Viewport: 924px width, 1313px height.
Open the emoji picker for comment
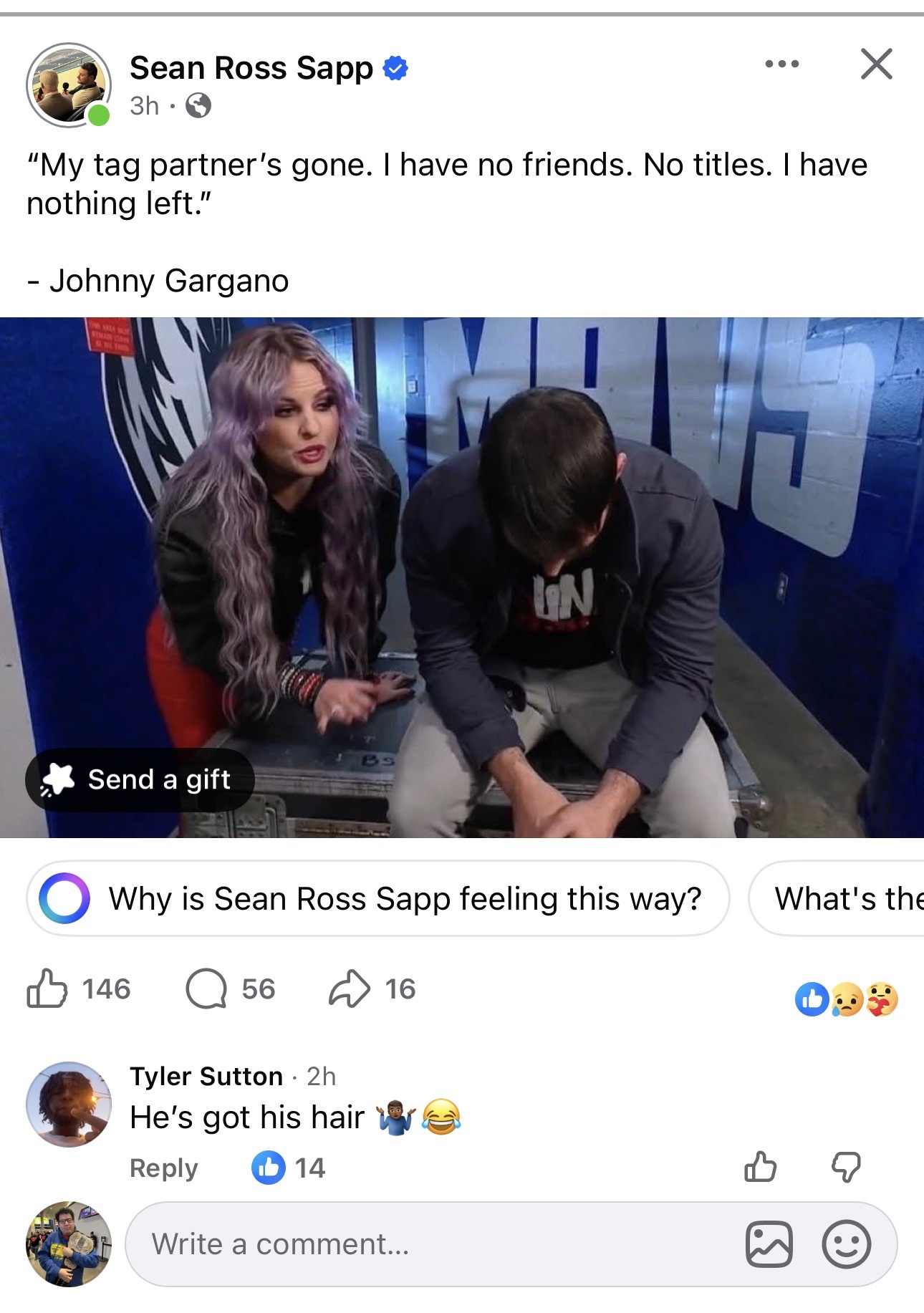846,1244
